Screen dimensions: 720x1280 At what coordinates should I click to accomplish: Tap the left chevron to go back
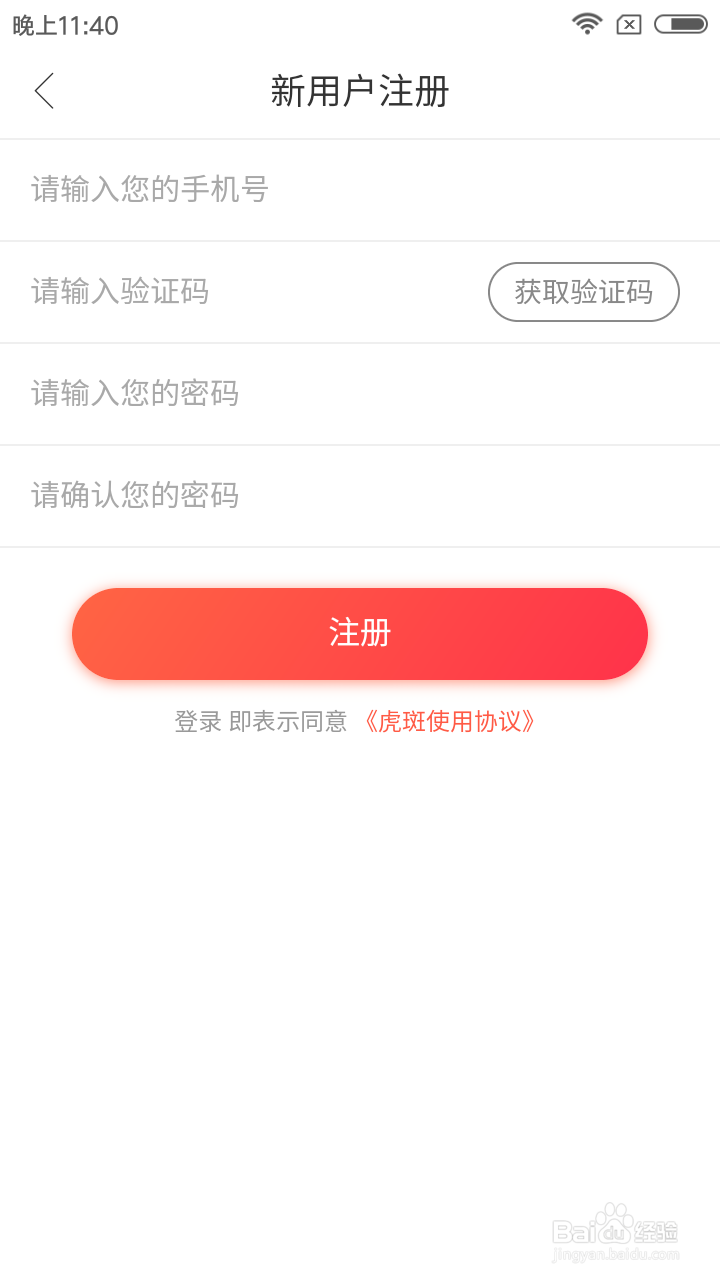[44, 90]
